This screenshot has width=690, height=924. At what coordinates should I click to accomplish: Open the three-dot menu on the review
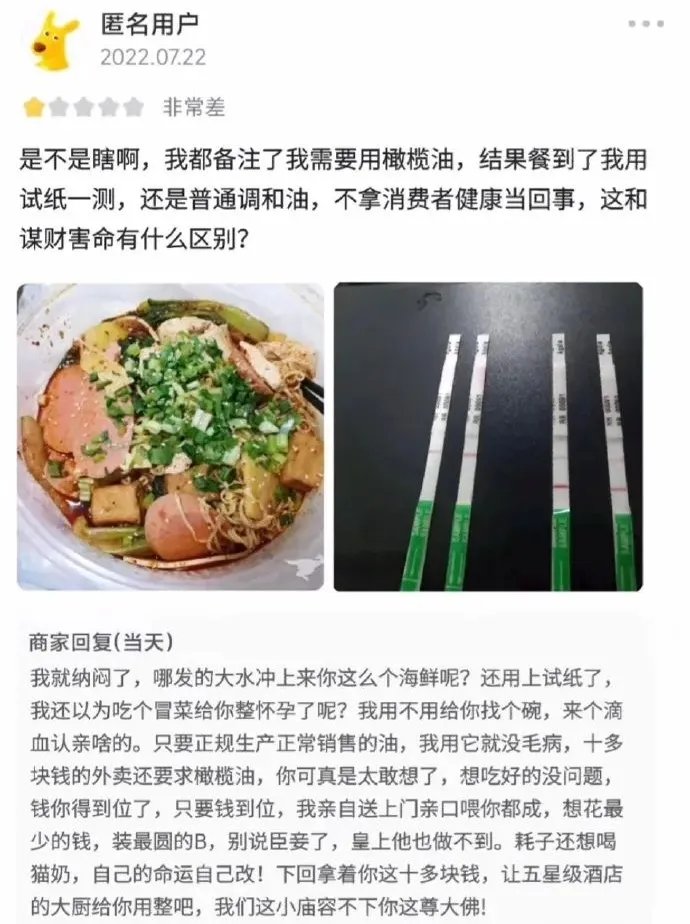[x=645, y=24]
